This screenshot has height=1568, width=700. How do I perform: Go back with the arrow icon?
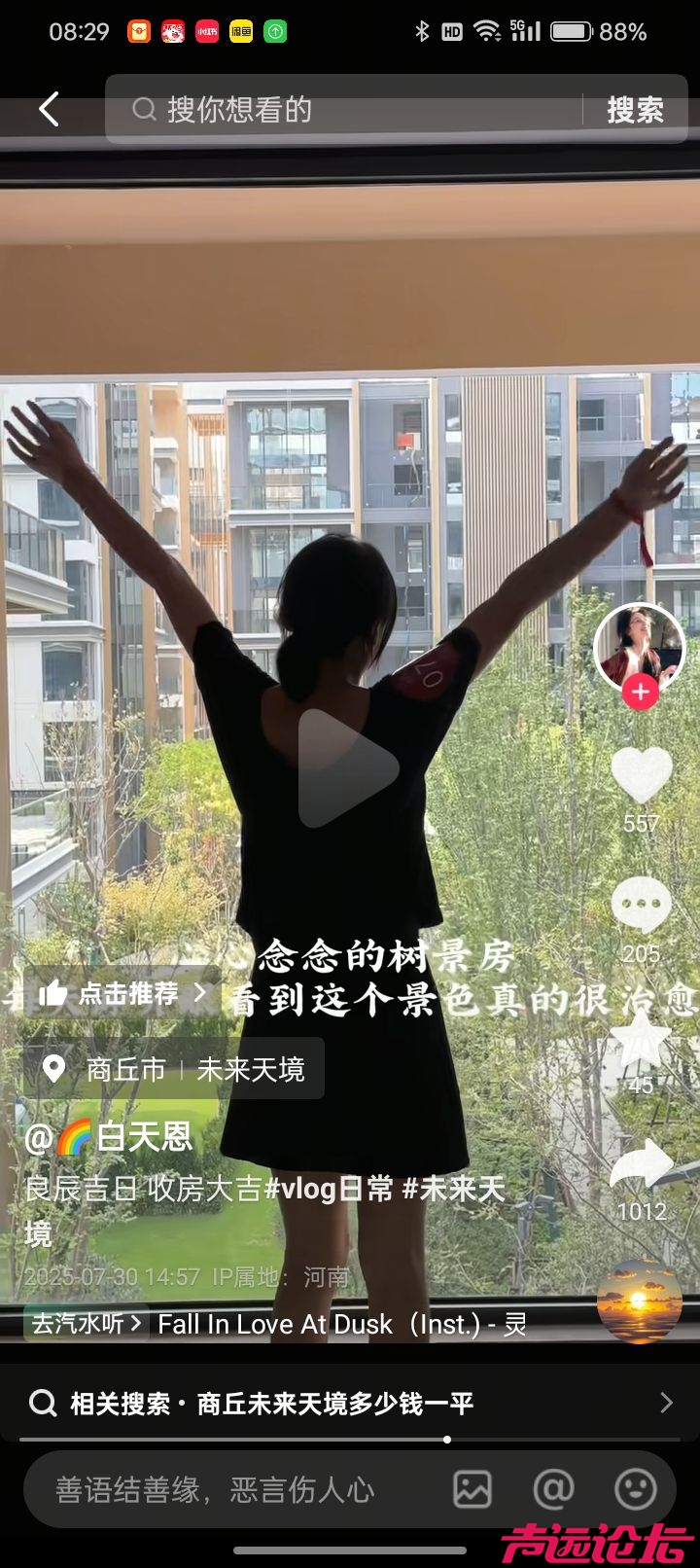click(49, 109)
